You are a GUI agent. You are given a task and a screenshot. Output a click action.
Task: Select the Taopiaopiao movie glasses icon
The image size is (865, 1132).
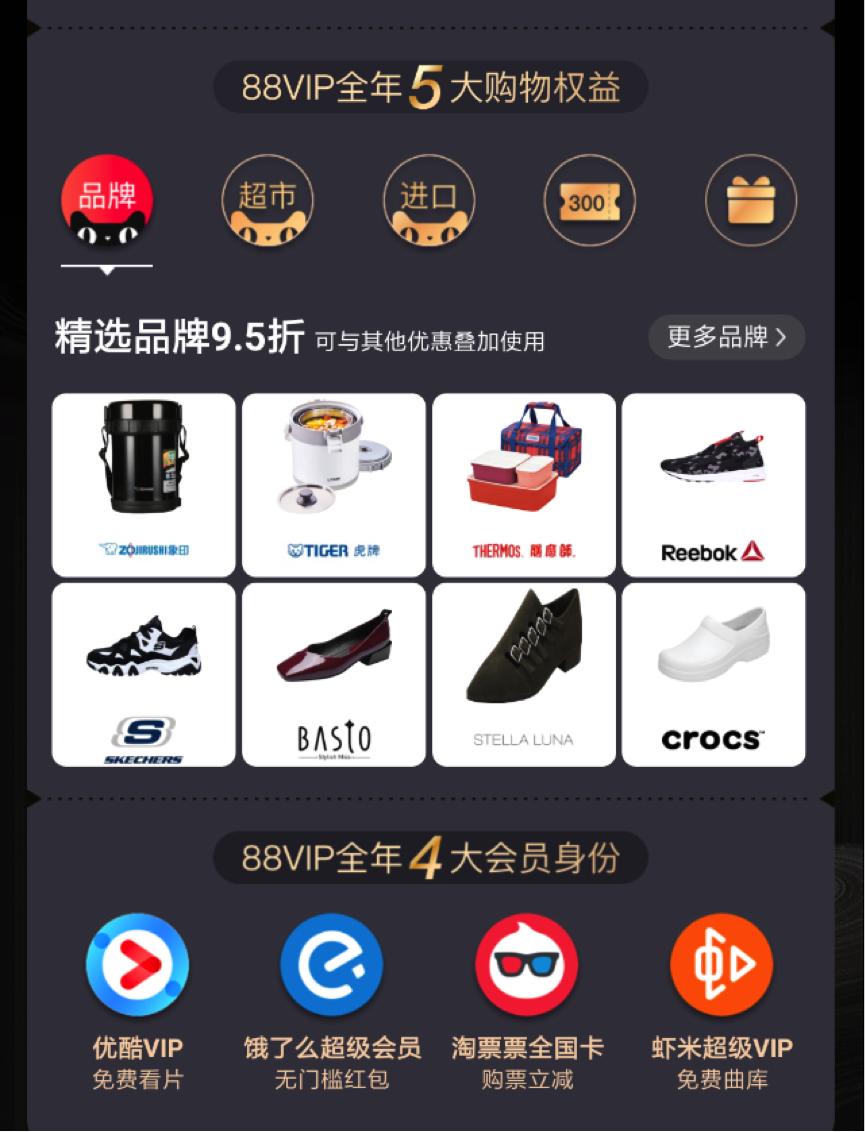pos(527,965)
